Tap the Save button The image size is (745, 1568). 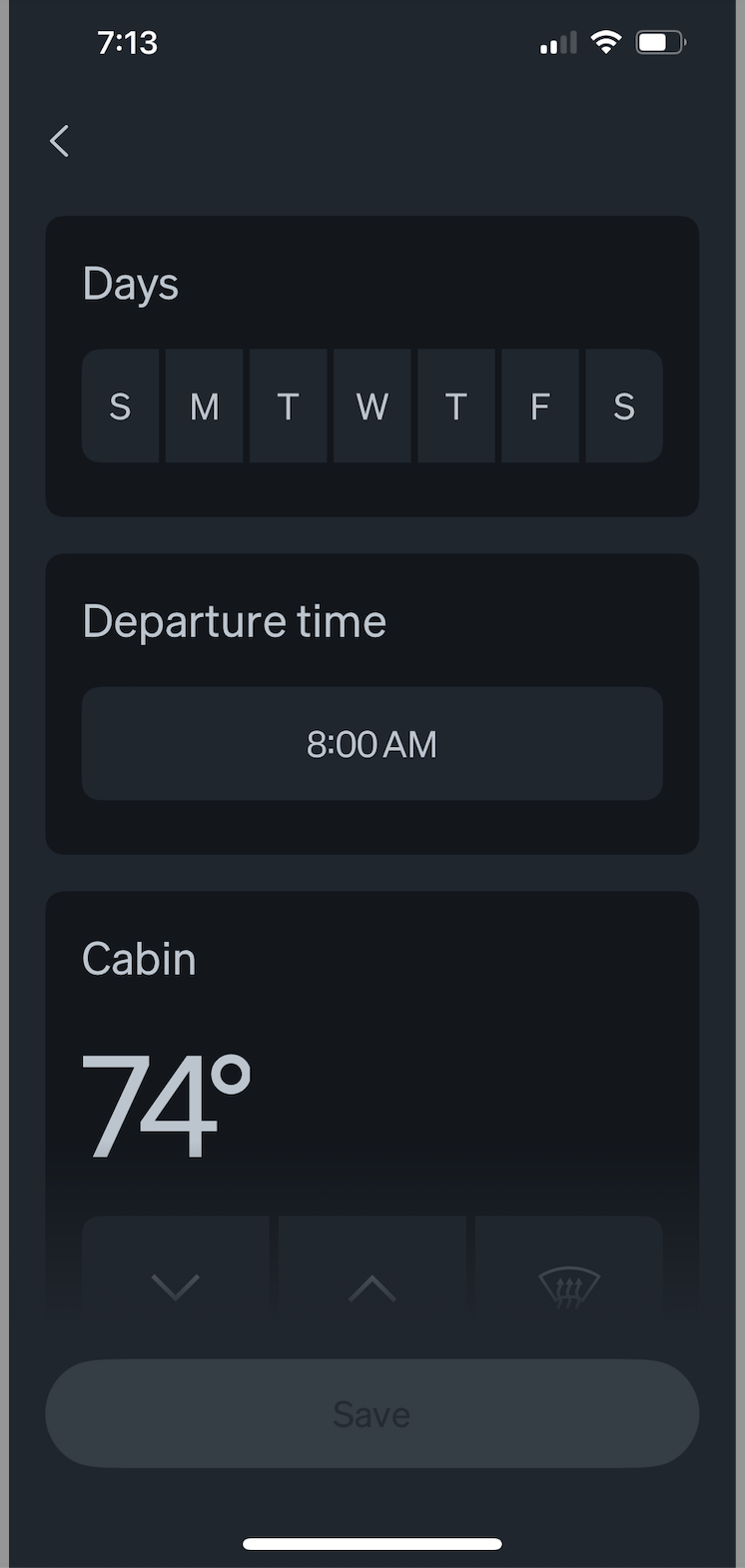(x=372, y=1413)
